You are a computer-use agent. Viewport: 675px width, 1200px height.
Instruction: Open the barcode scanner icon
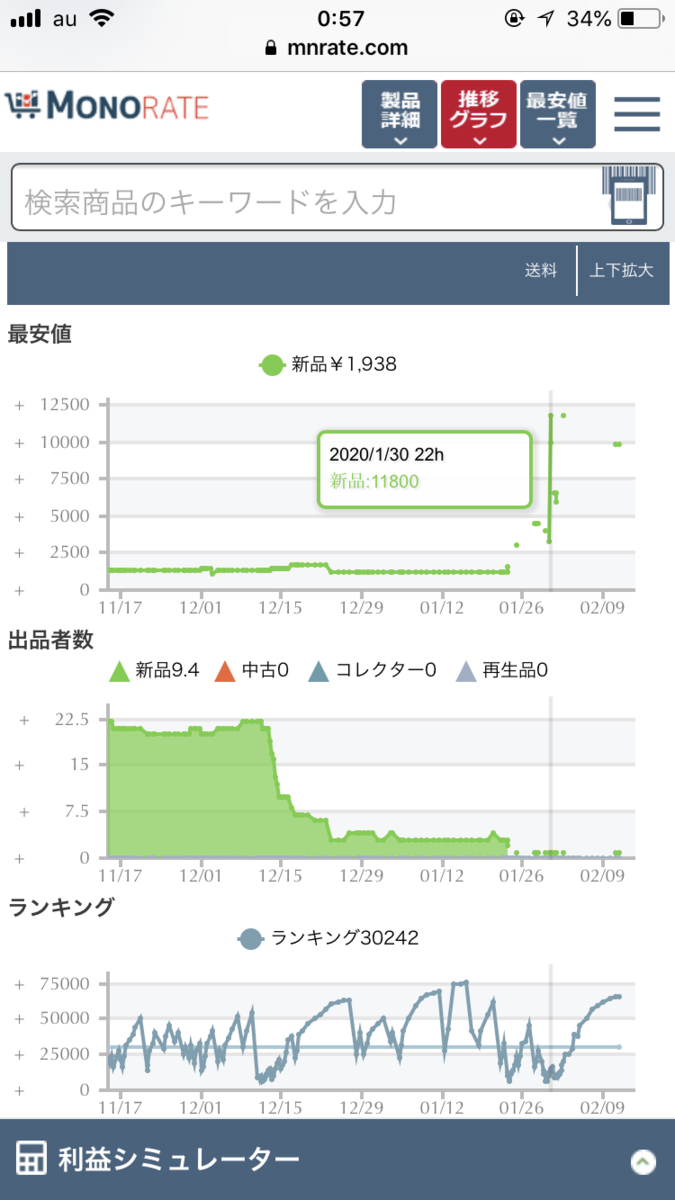(x=631, y=197)
